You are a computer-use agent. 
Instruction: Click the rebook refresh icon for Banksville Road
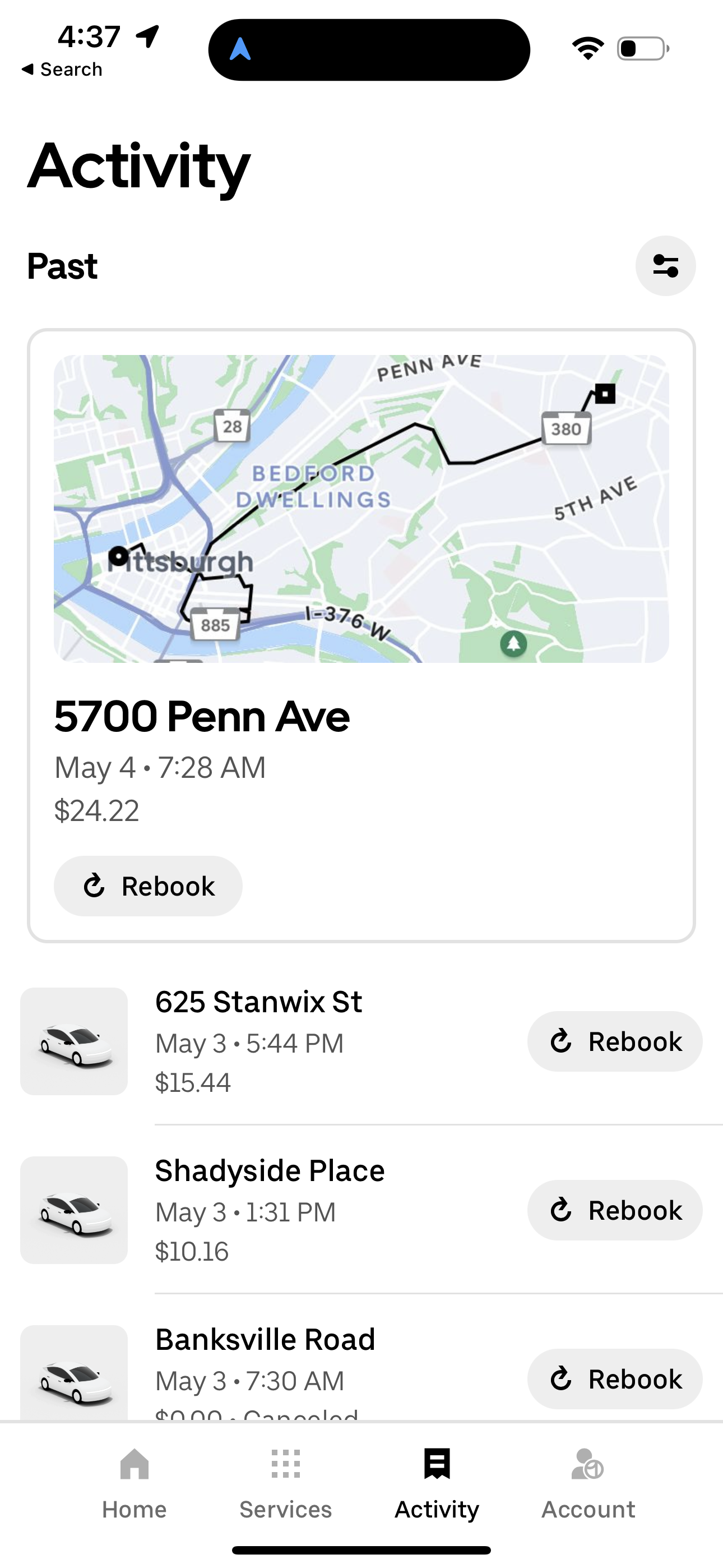tap(561, 1380)
